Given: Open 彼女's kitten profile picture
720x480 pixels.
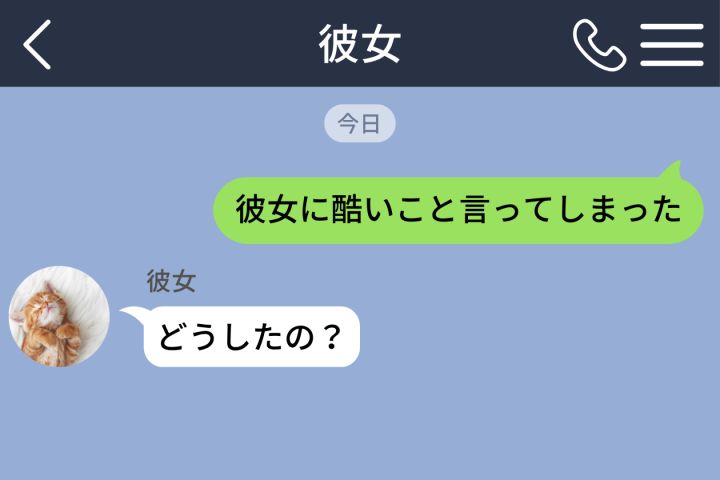Looking at the screenshot, I should coord(59,316).
